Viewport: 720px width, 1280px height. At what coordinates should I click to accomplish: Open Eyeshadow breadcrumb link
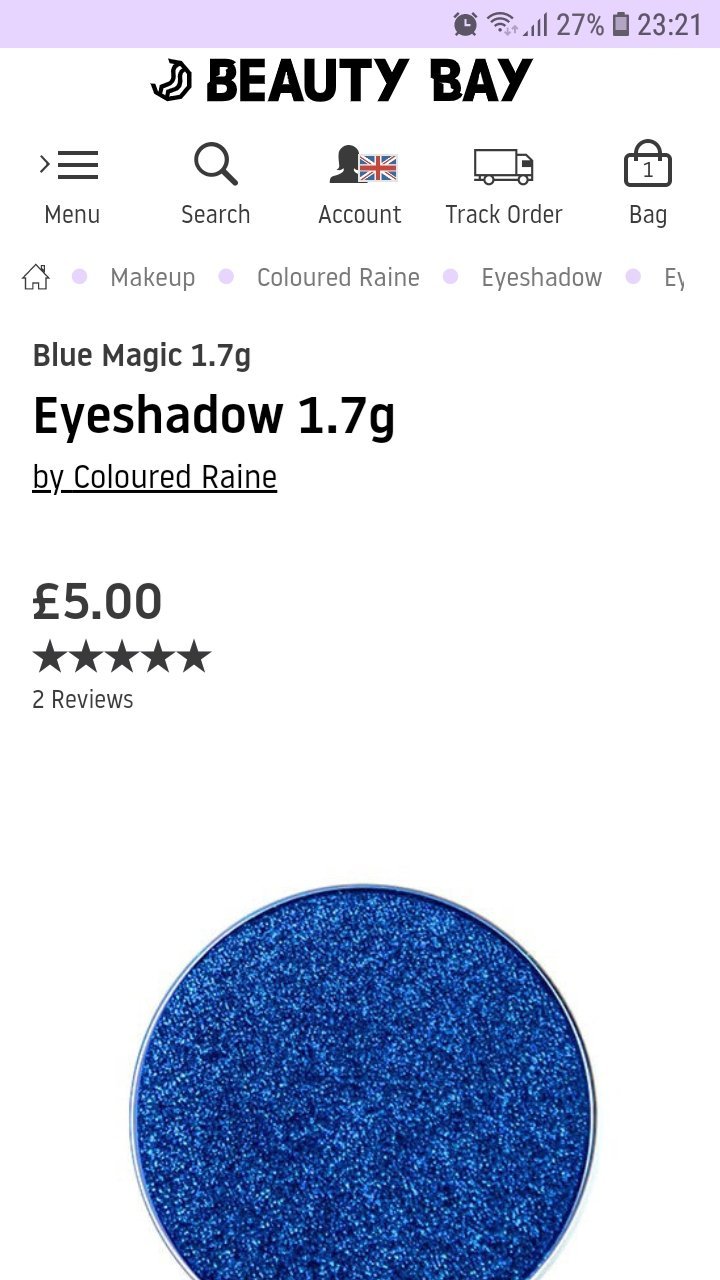[541, 277]
